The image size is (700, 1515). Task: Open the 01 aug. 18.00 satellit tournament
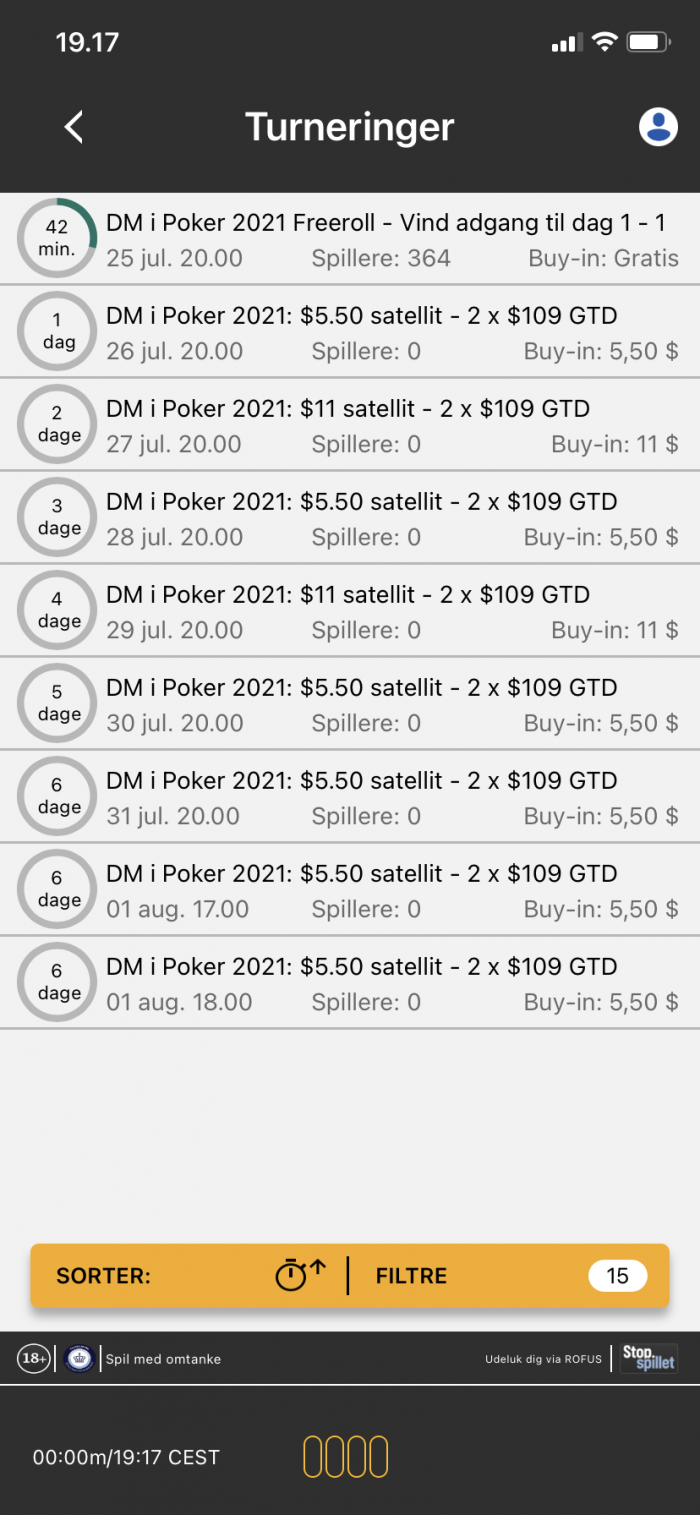coord(350,983)
